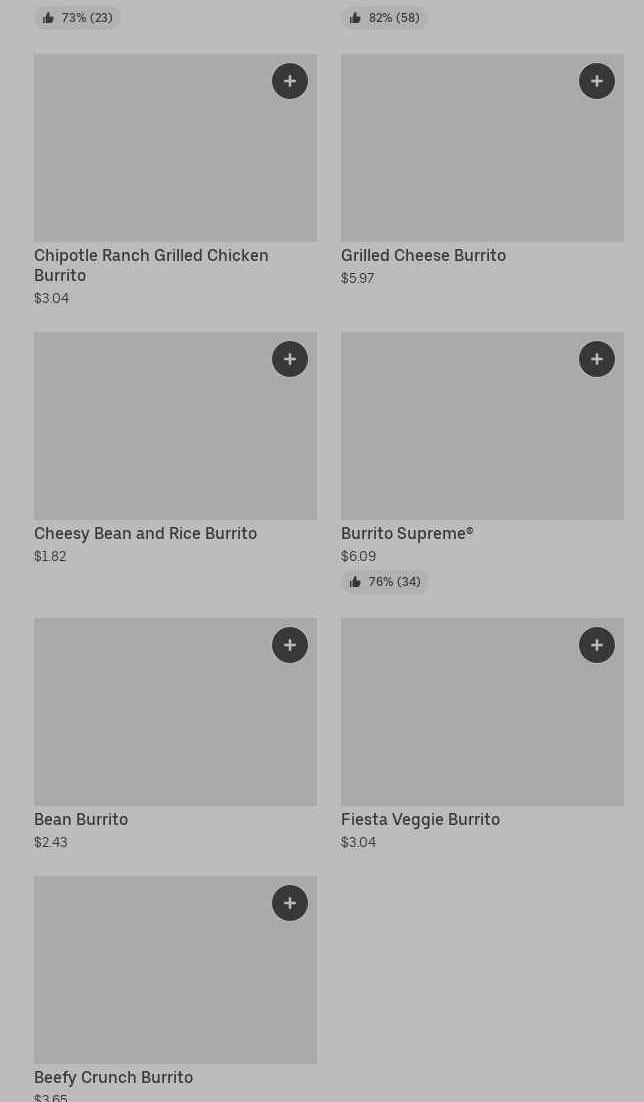View Fiesta Veggie Burrito details
Viewport: 644px width, 1102px height.
point(420,819)
